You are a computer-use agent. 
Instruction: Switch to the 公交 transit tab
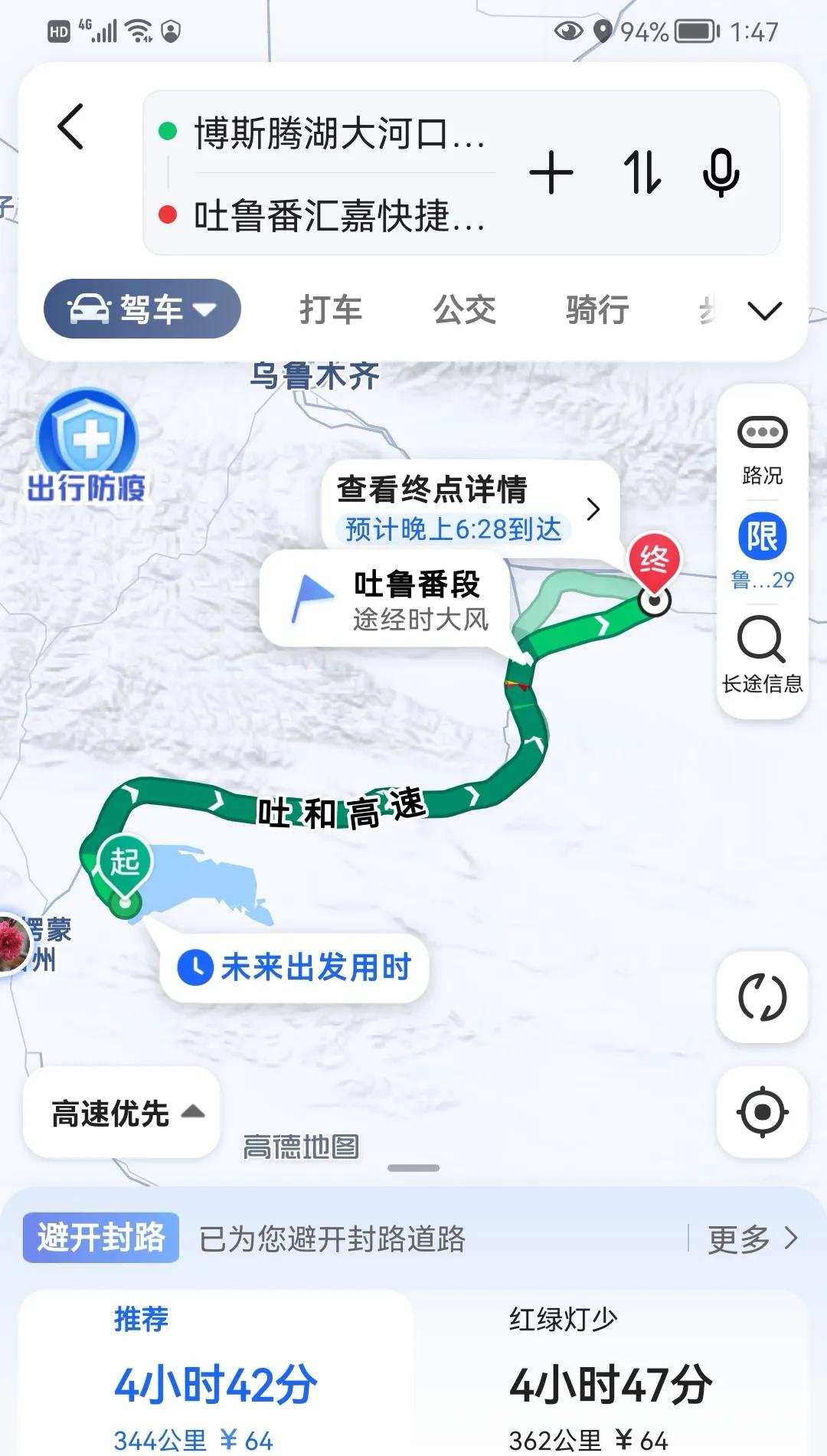[465, 310]
